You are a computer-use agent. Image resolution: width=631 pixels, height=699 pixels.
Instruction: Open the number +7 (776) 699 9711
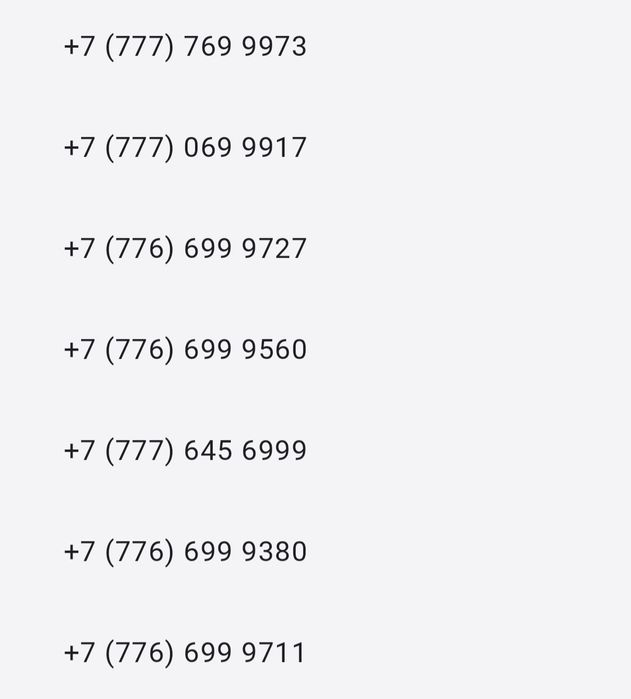coord(185,653)
